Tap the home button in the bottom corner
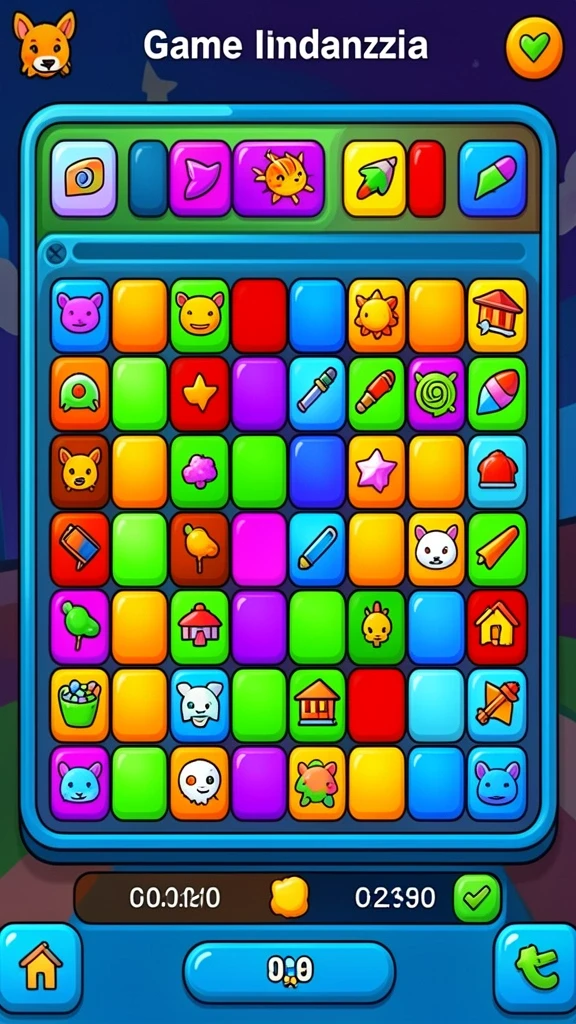This screenshot has height=1024, width=576. 40,967
